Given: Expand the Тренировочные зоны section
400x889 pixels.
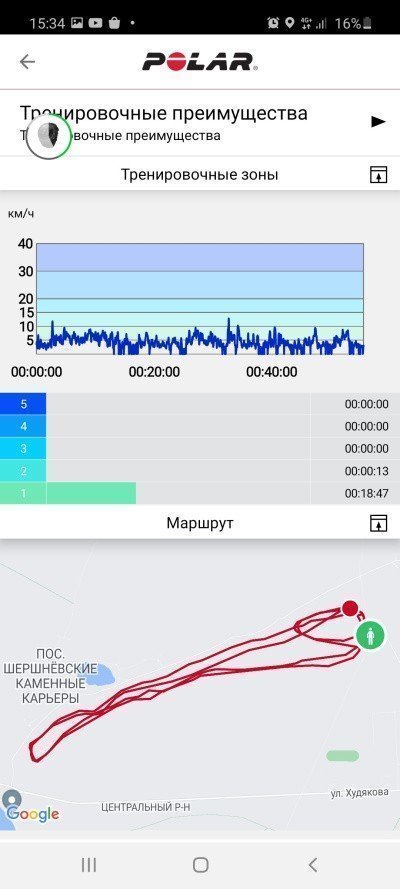Looking at the screenshot, I should pyautogui.click(x=378, y=175).
